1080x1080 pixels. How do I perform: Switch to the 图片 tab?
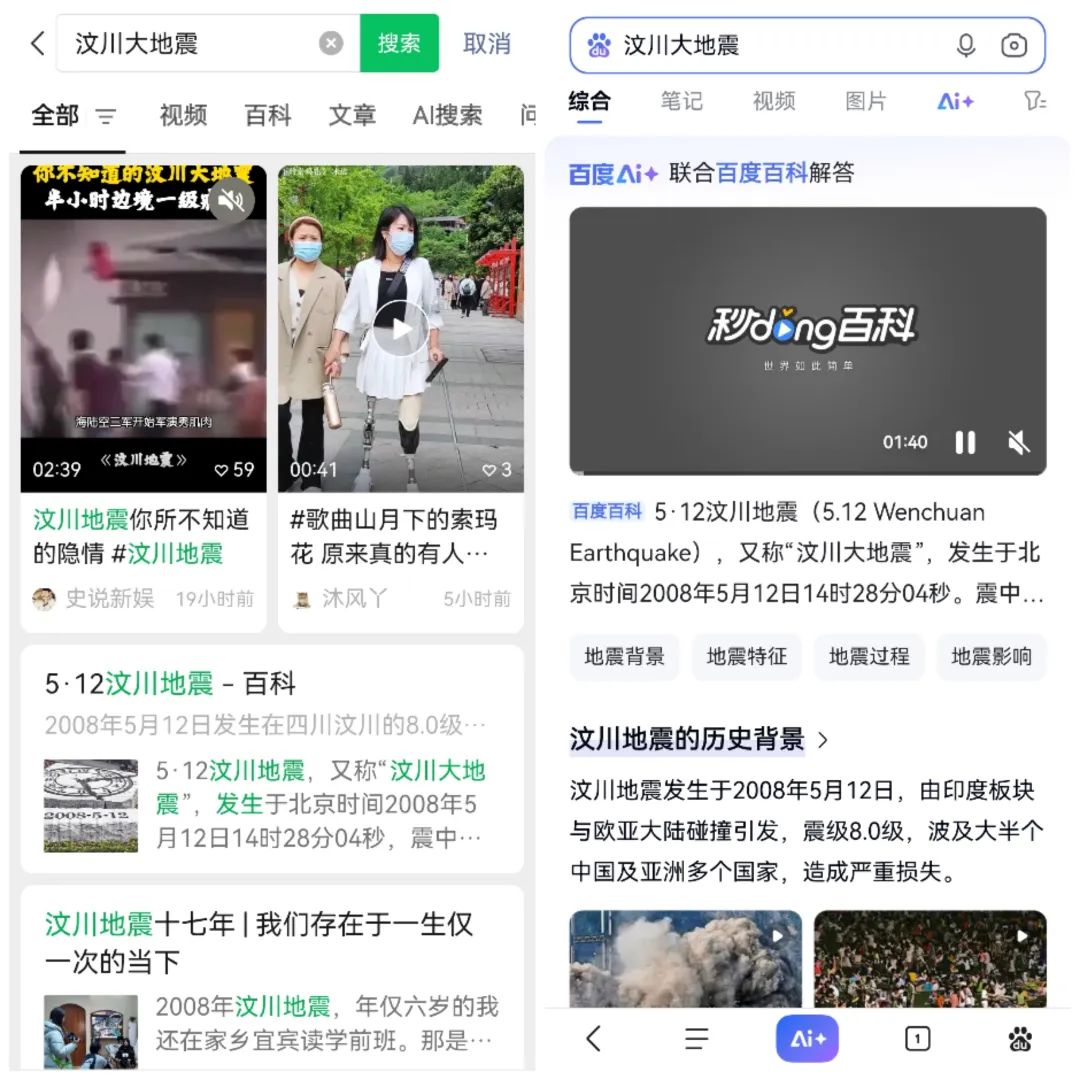(x=865, y=101)
